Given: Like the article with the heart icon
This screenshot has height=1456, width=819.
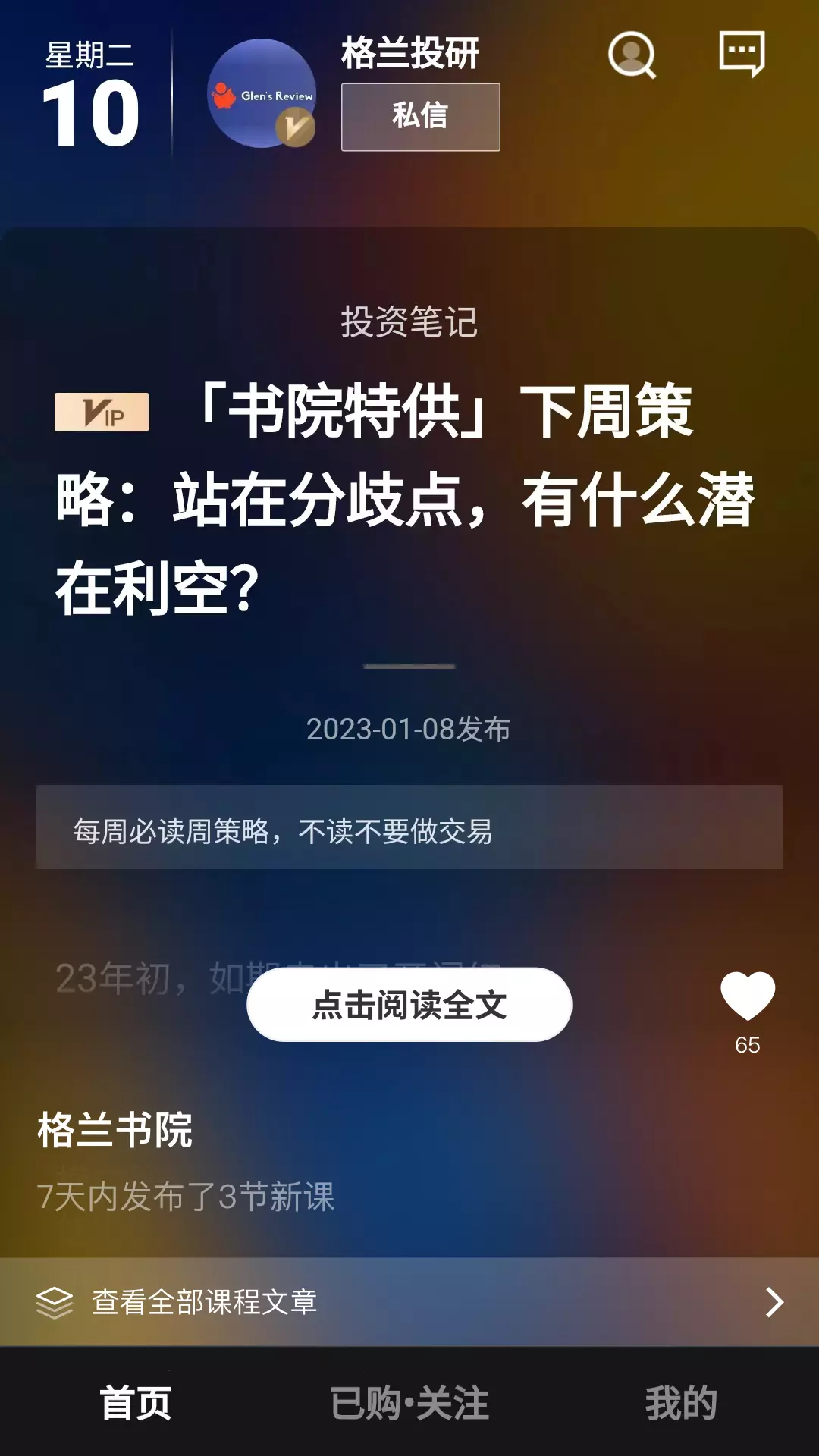Looking at the screenshot, I should click(748, 996).
